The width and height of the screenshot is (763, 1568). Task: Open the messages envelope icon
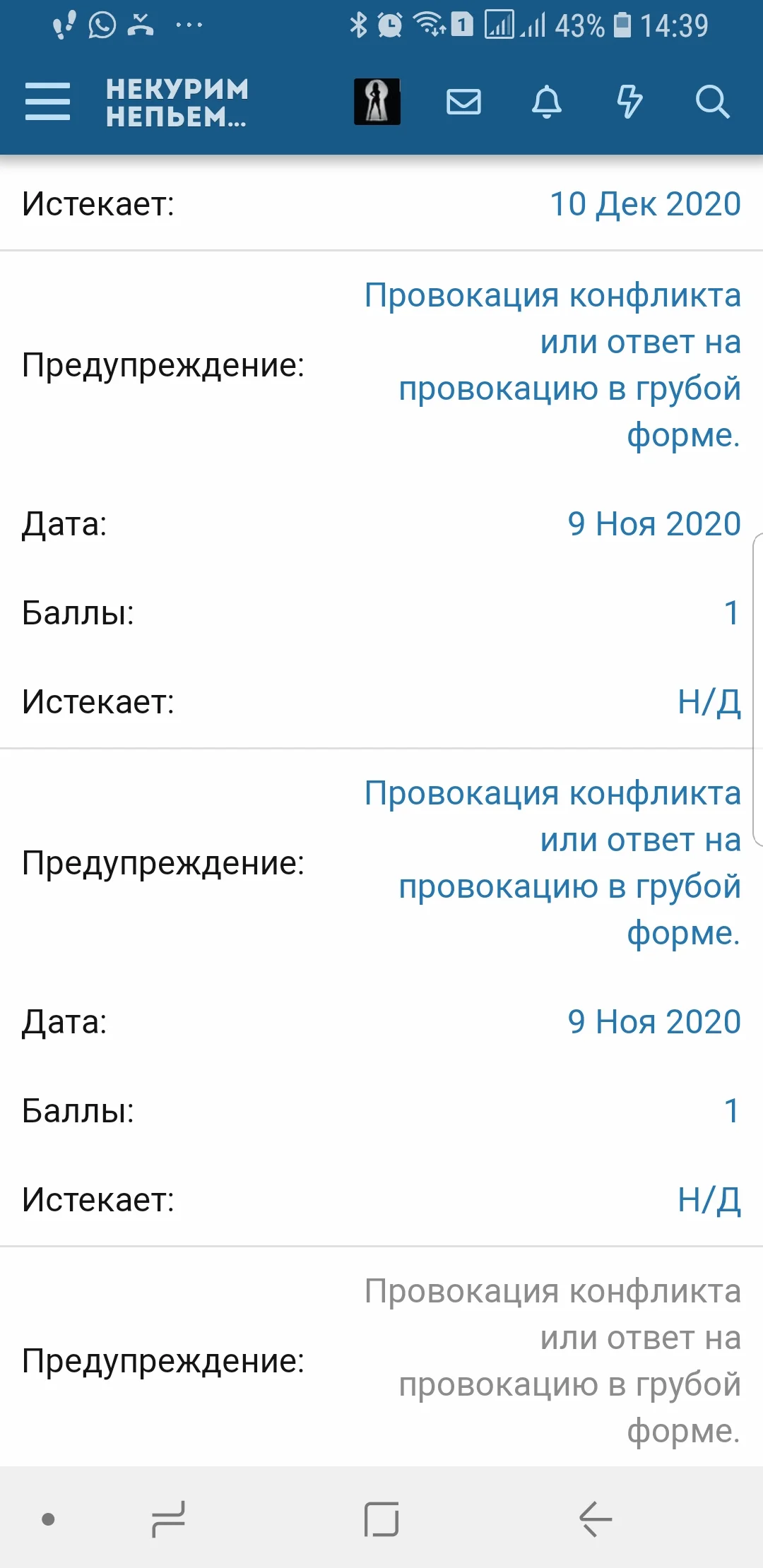click(463, 102)
